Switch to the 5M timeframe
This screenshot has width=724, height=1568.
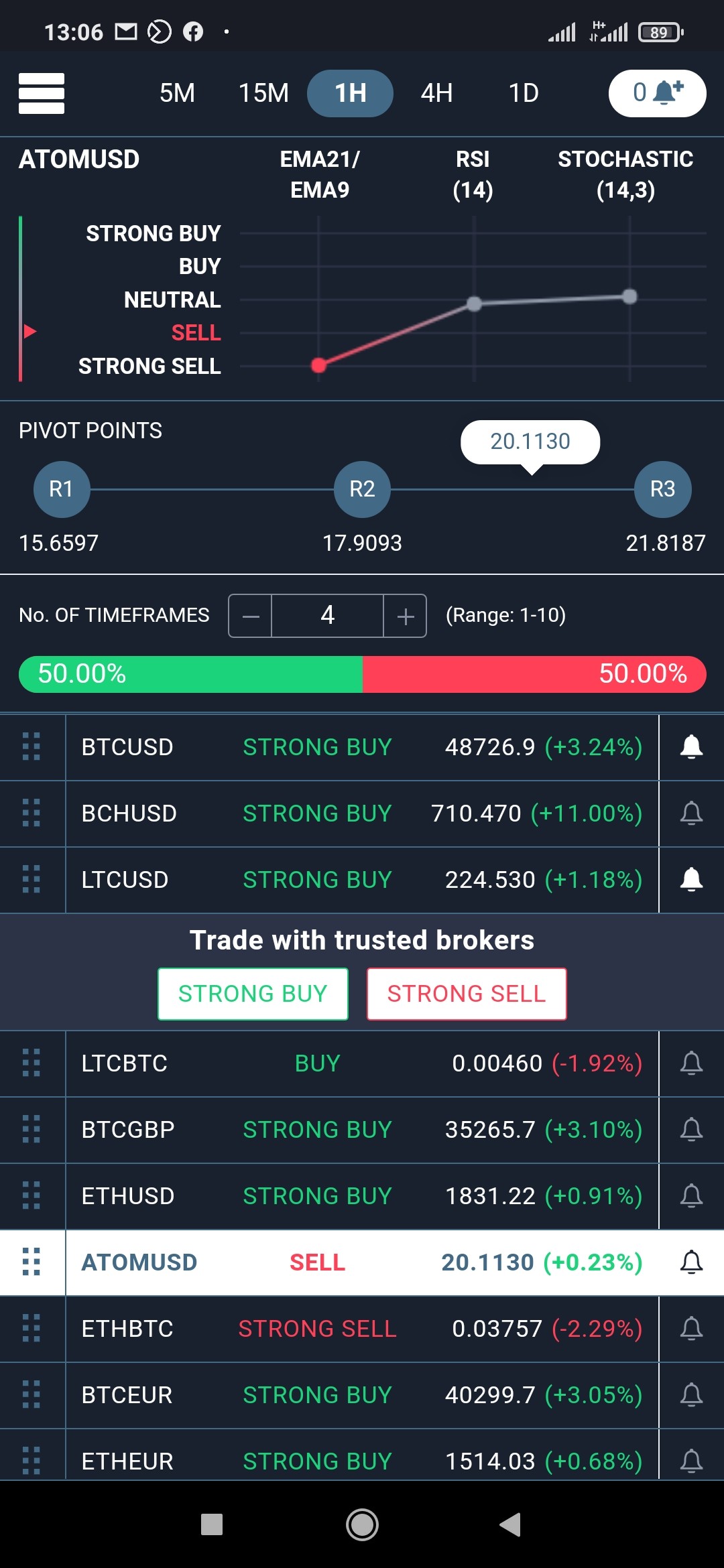tap(177, 93)
